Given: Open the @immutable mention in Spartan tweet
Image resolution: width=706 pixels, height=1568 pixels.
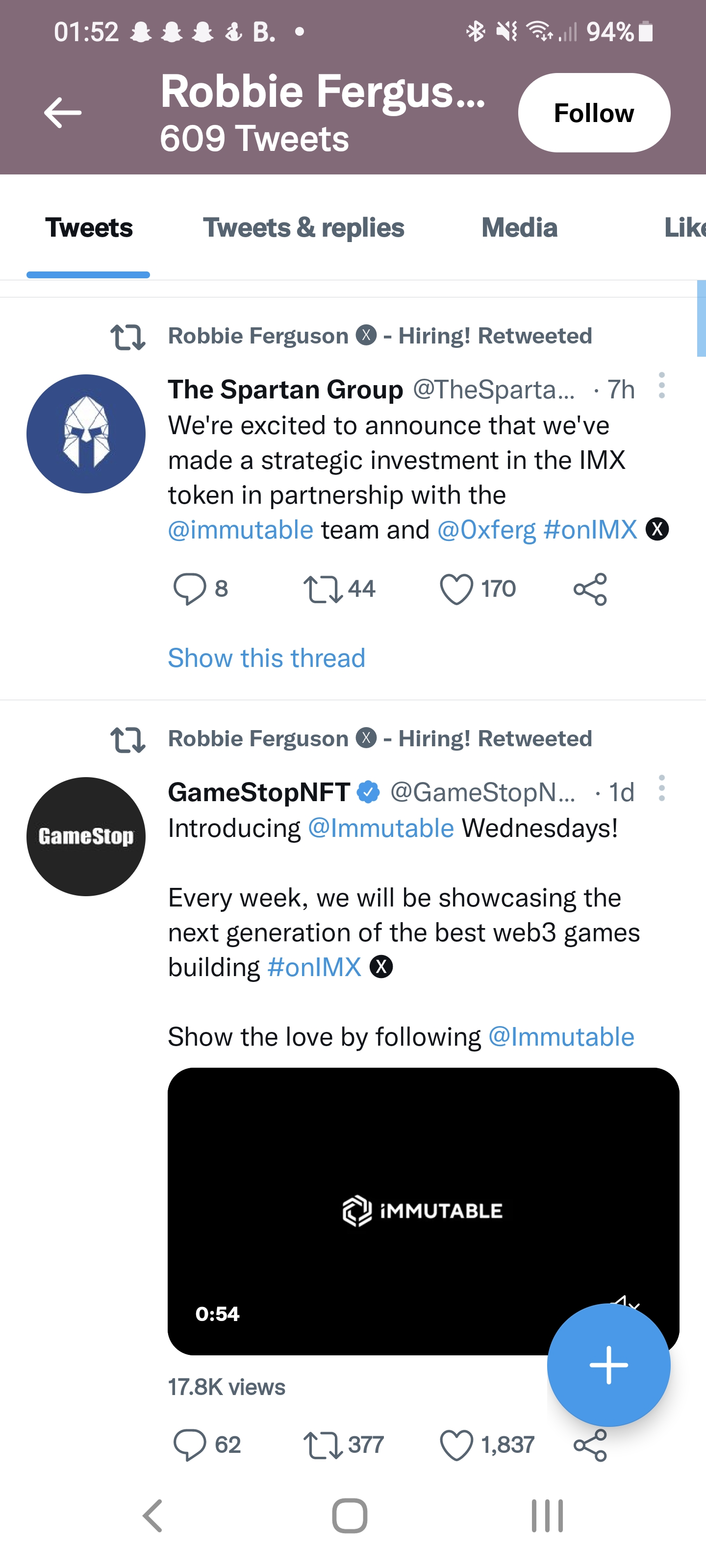Looking at the screenshot, I should point(241,530).
